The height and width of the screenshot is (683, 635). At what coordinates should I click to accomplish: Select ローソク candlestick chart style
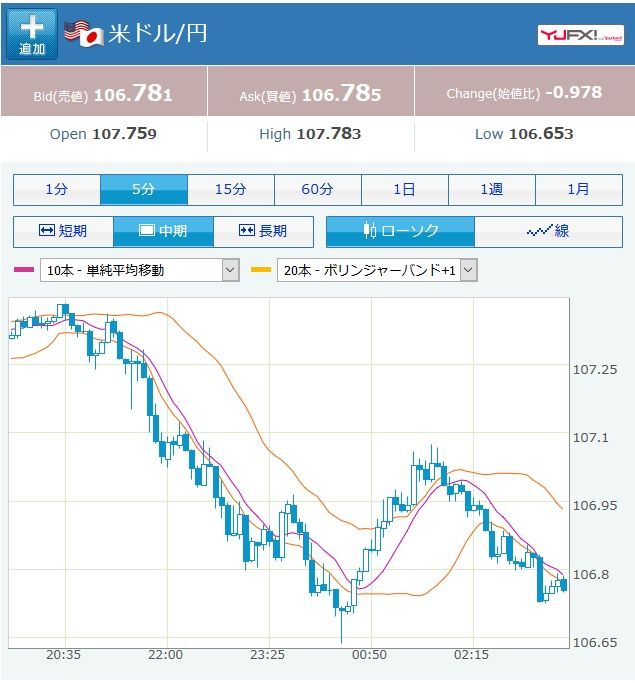[401, 231]
